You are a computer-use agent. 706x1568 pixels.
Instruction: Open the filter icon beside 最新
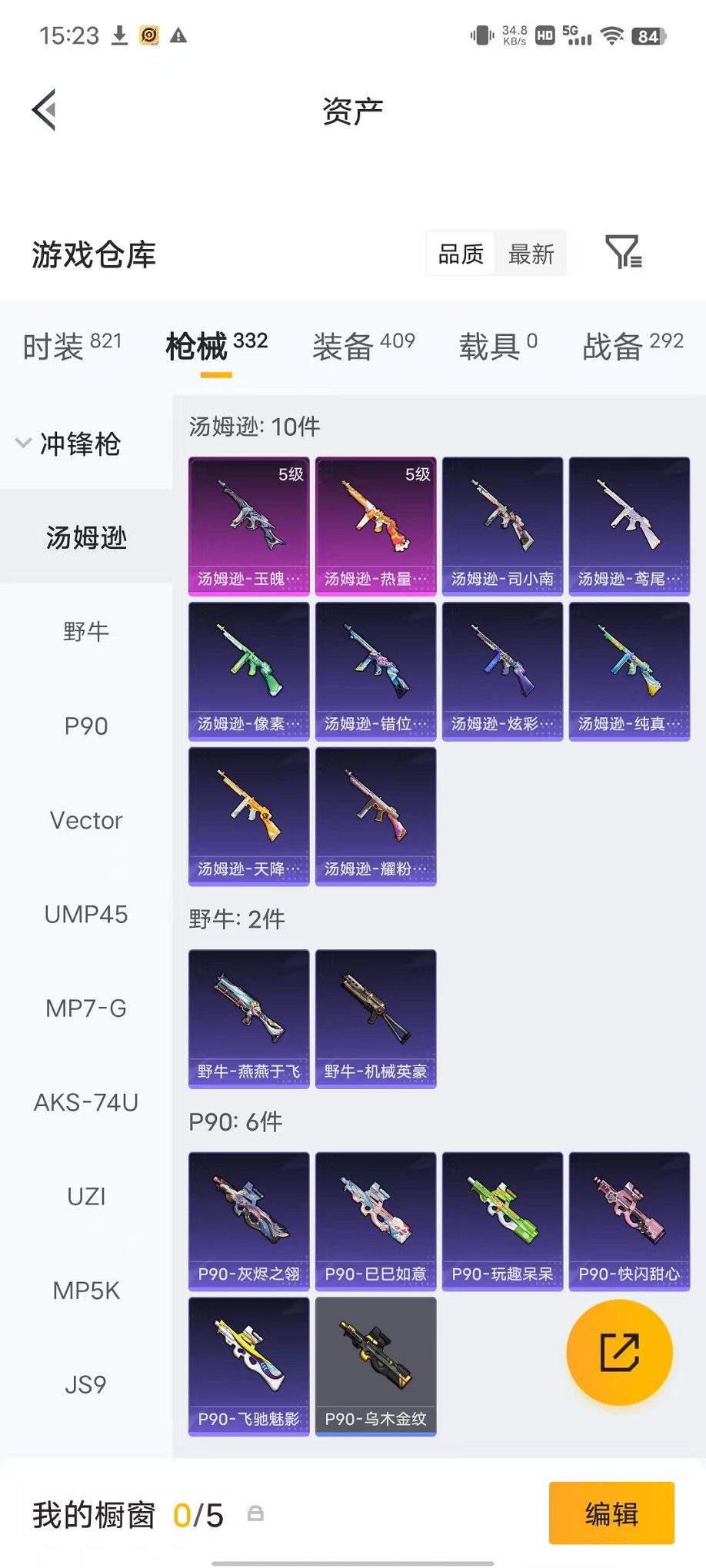point(624,252)
